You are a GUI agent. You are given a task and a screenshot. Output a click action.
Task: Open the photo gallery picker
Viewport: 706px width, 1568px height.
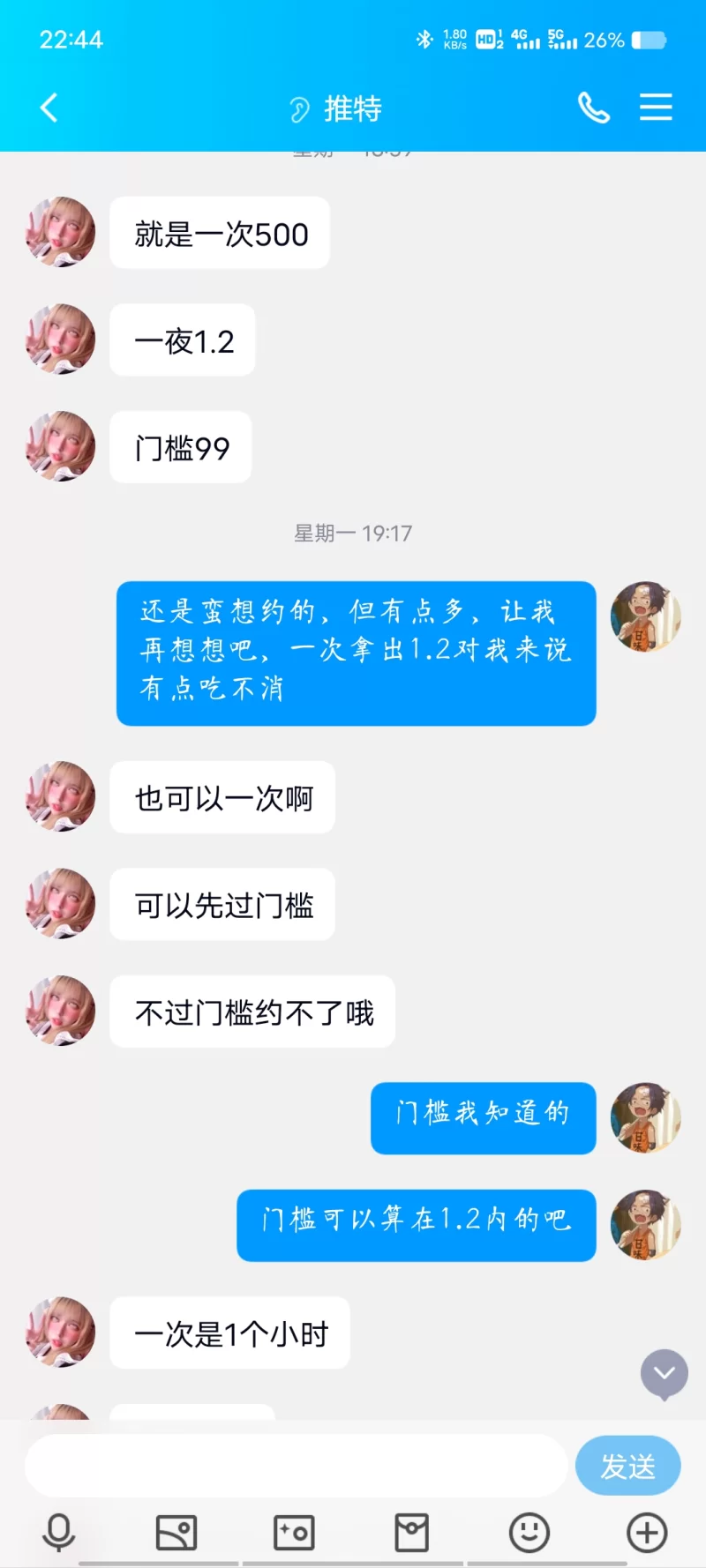(176, 1533)
